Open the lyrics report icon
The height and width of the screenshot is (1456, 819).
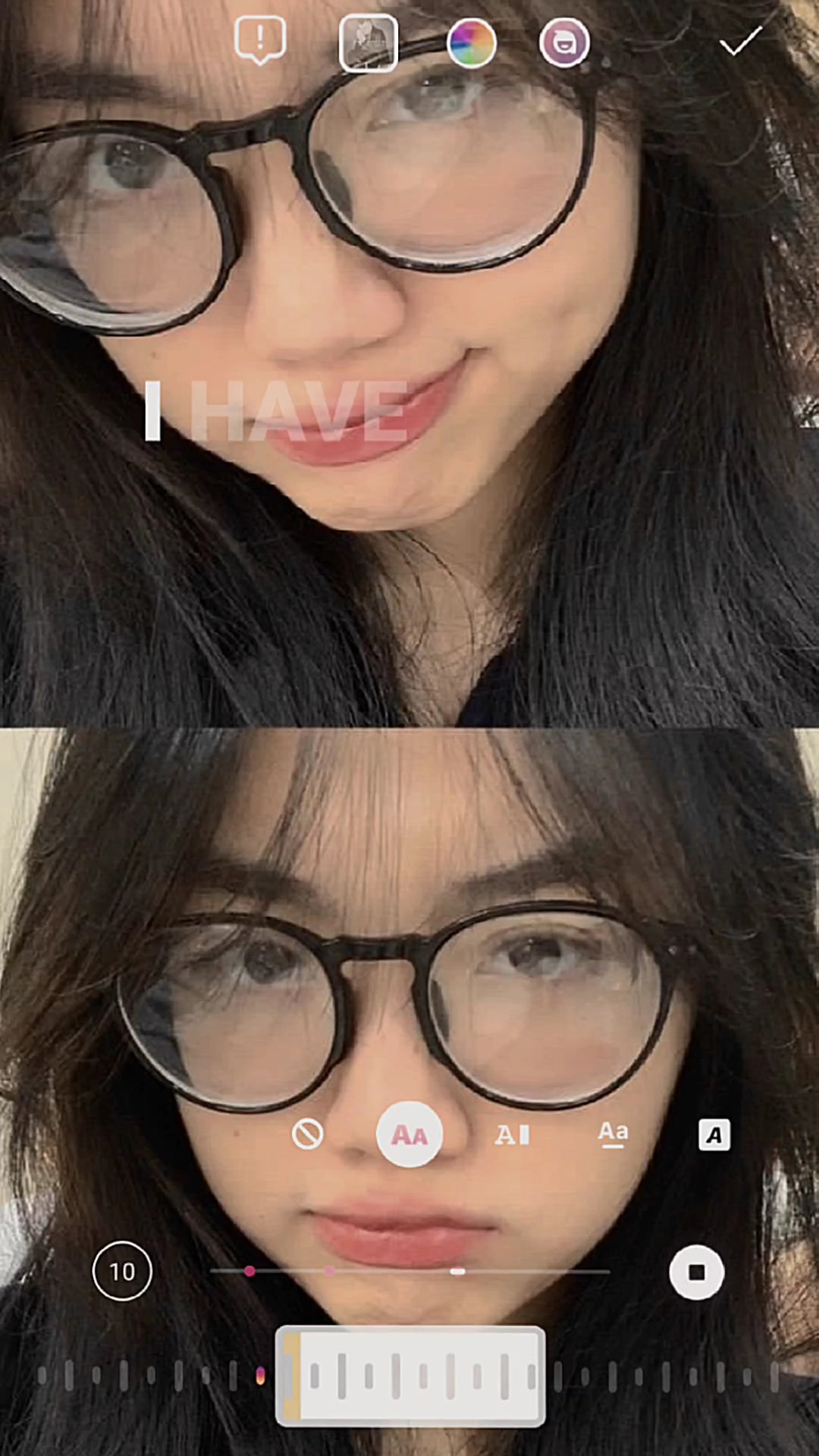click(260, 41)
